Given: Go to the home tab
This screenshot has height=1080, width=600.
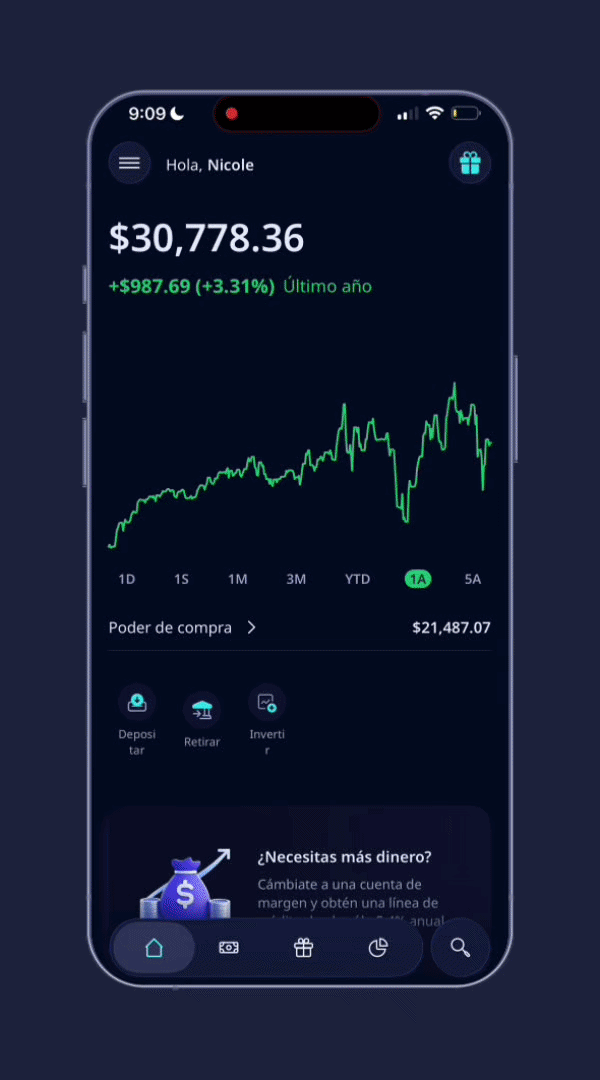Looking at the screenshot, I should (x=154, y=948).
